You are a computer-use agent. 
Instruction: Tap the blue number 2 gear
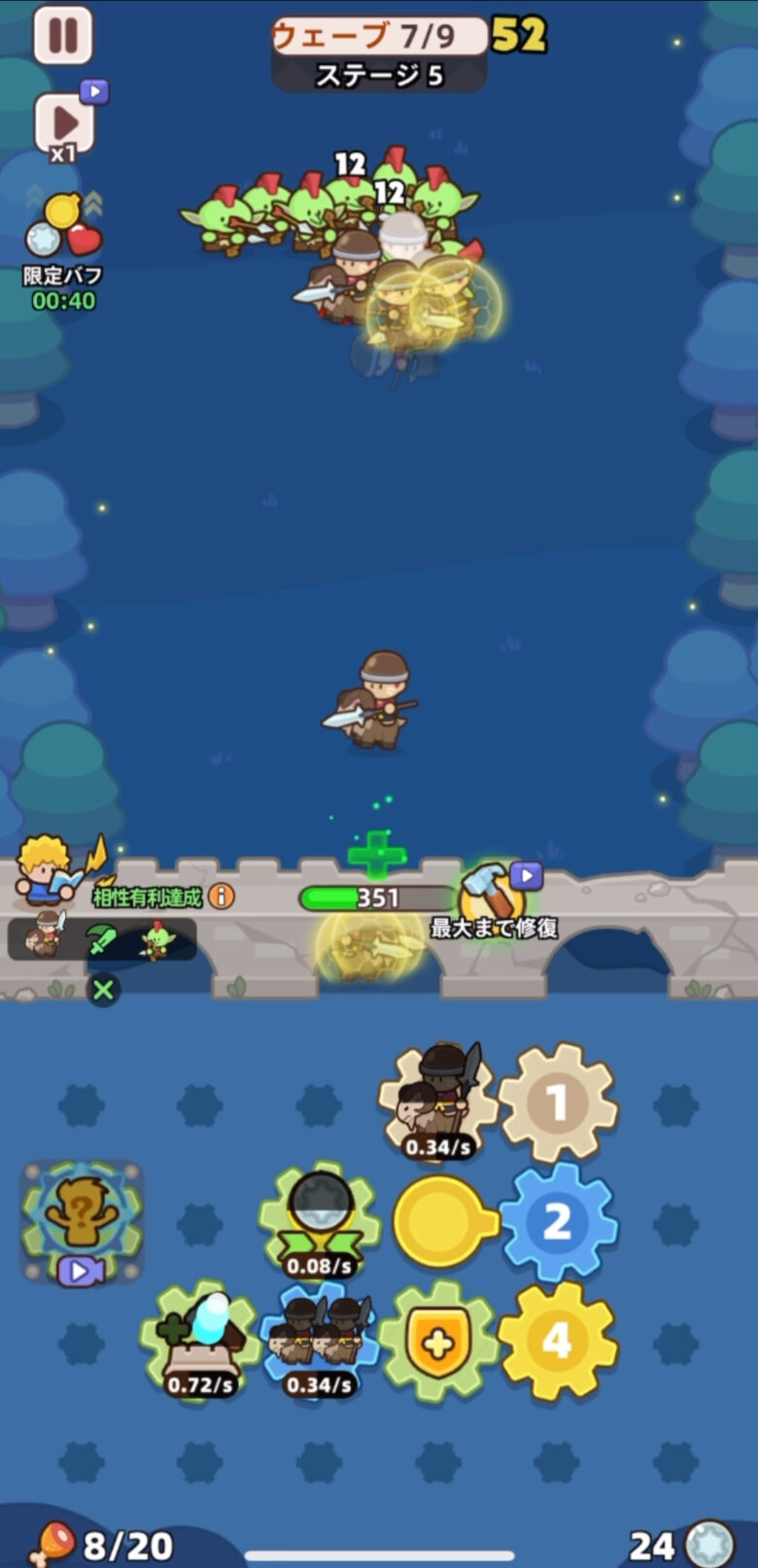coord(557,1222)
